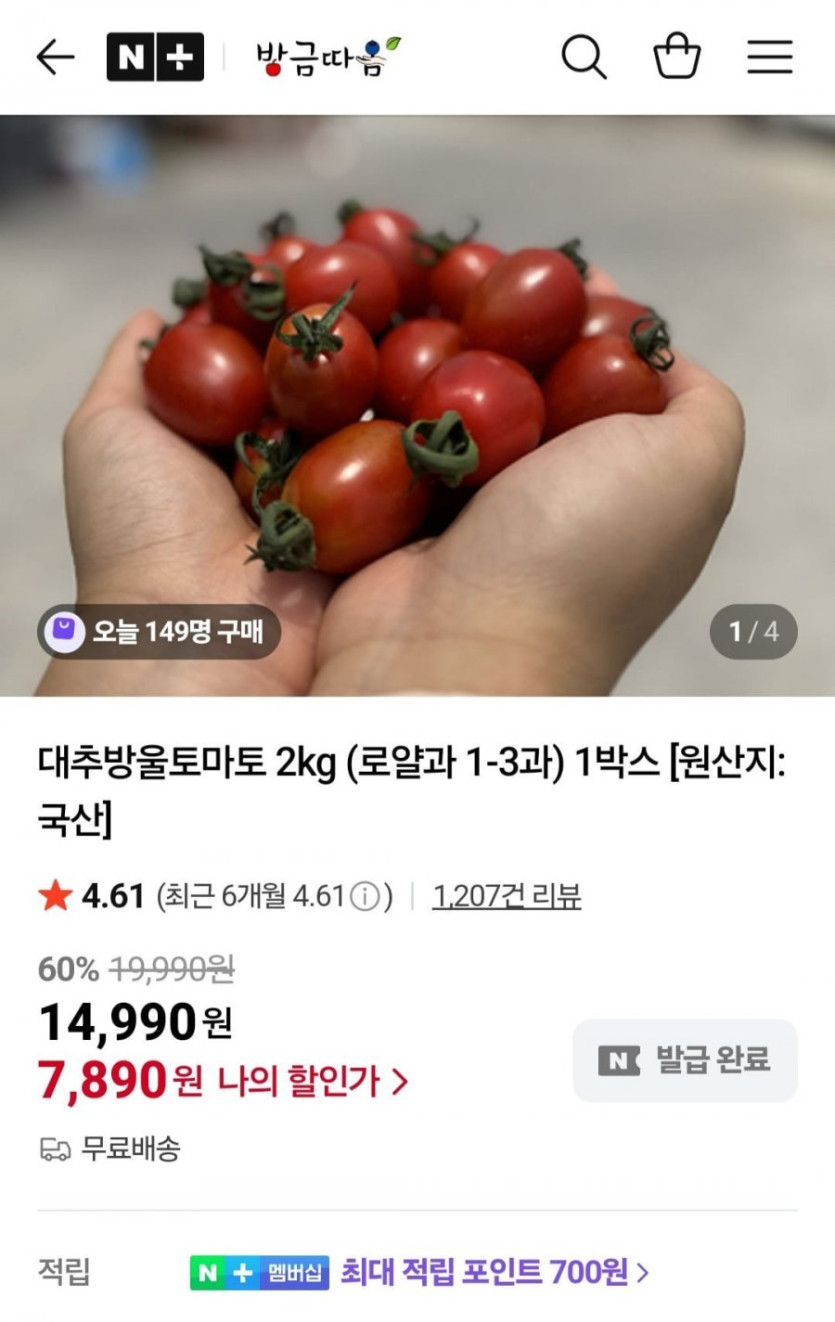Open the rating info tooltip (i)
Image resolution: width=835 pixels, height=1322 pixels.
click(x=363, y=898)
